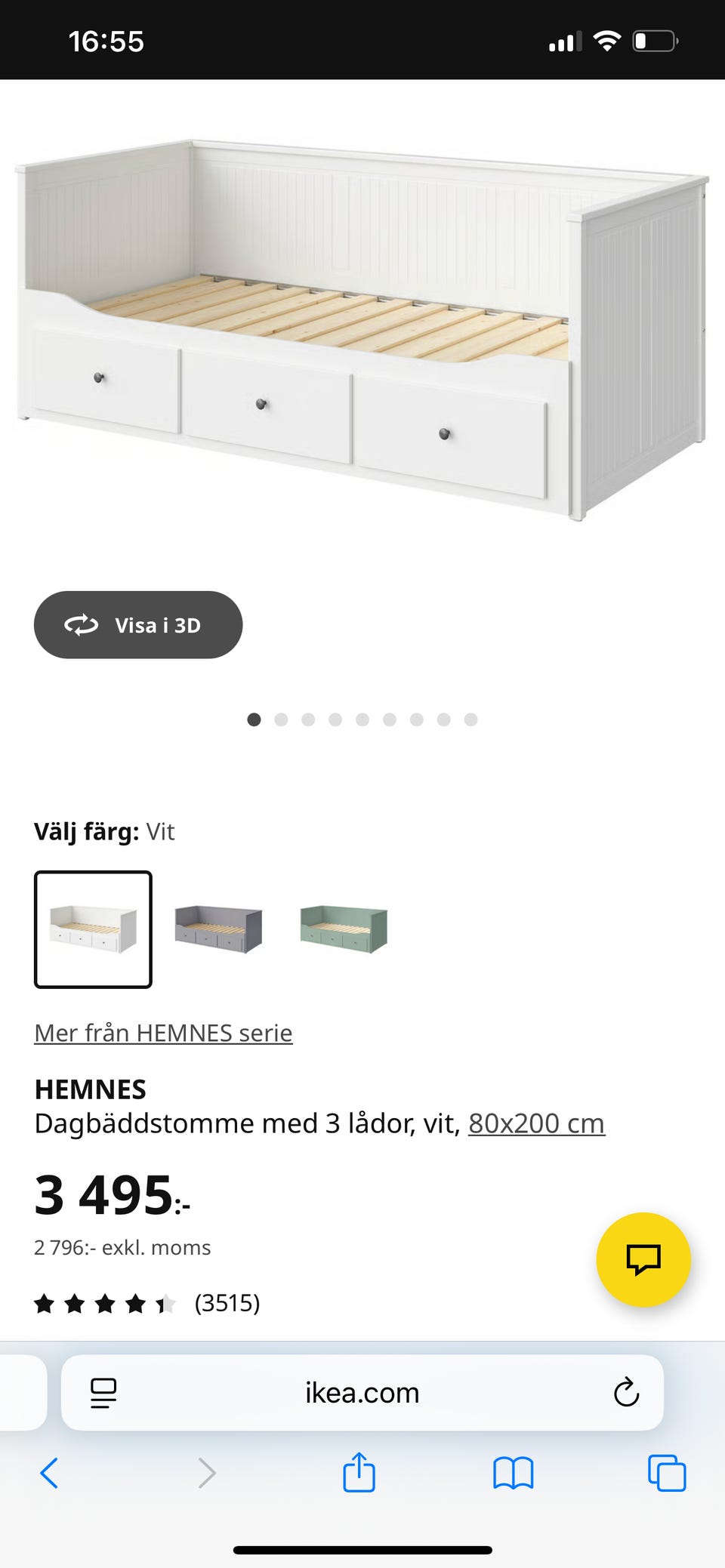Share this page from the toolbar

[359, 1473]
